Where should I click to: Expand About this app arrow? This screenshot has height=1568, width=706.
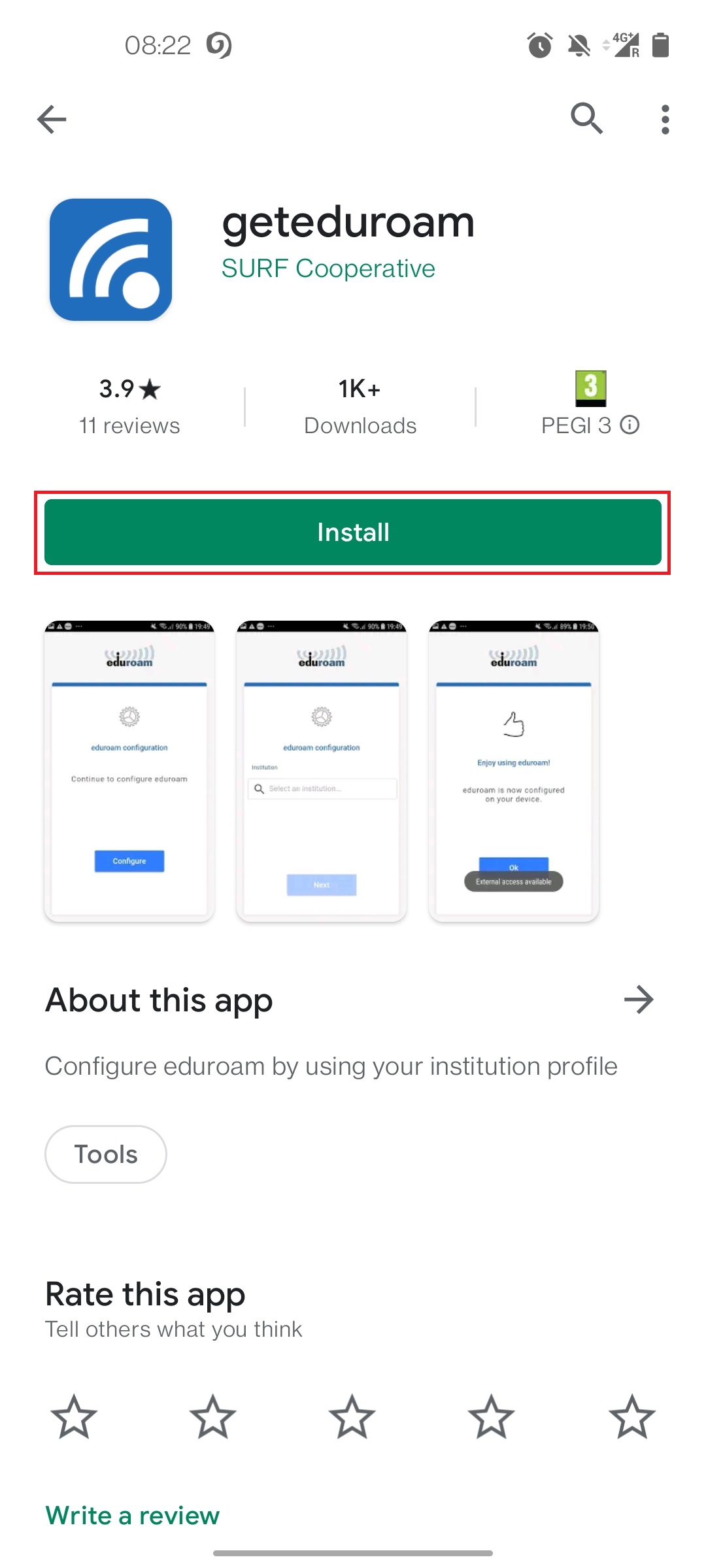(639, 1000)
